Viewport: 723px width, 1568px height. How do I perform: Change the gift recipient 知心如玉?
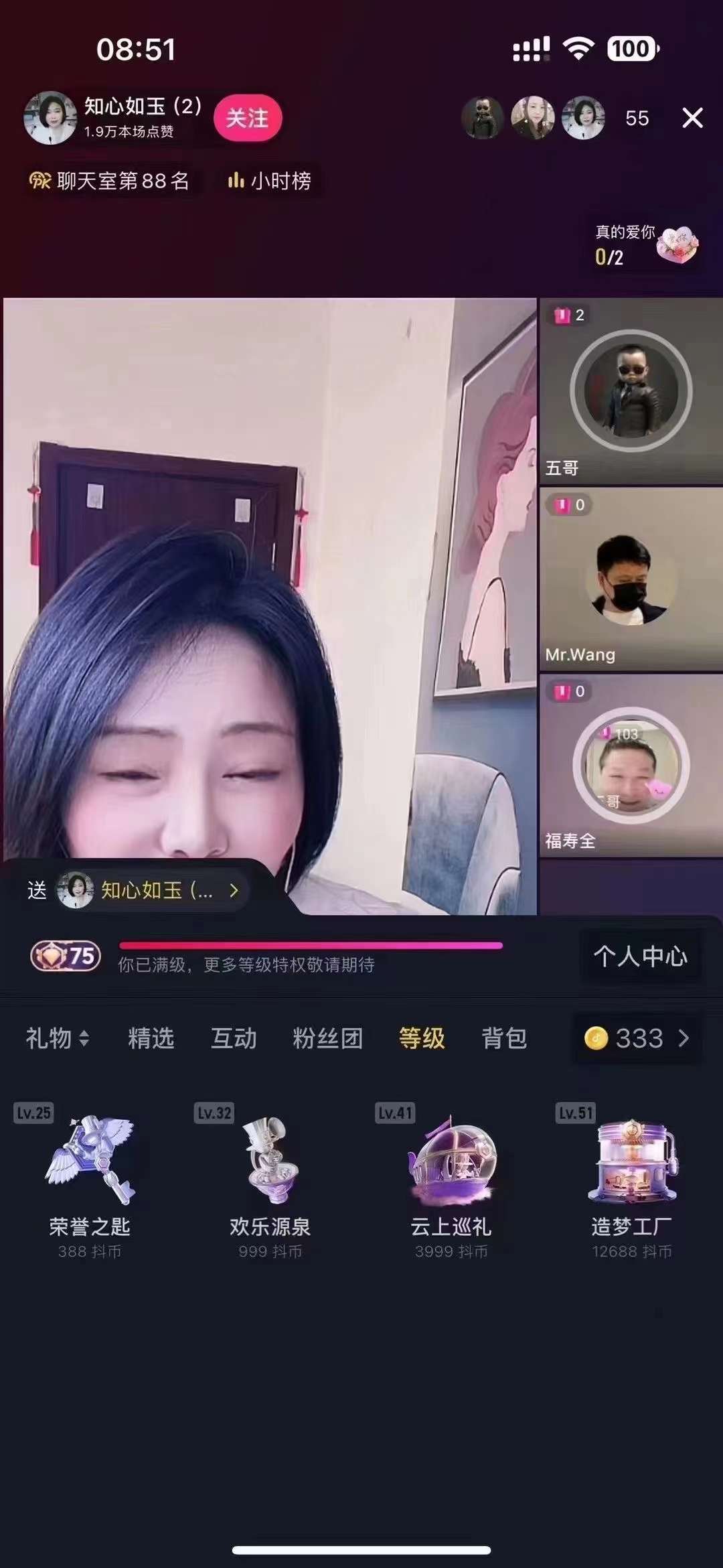[x=147, y=890]
